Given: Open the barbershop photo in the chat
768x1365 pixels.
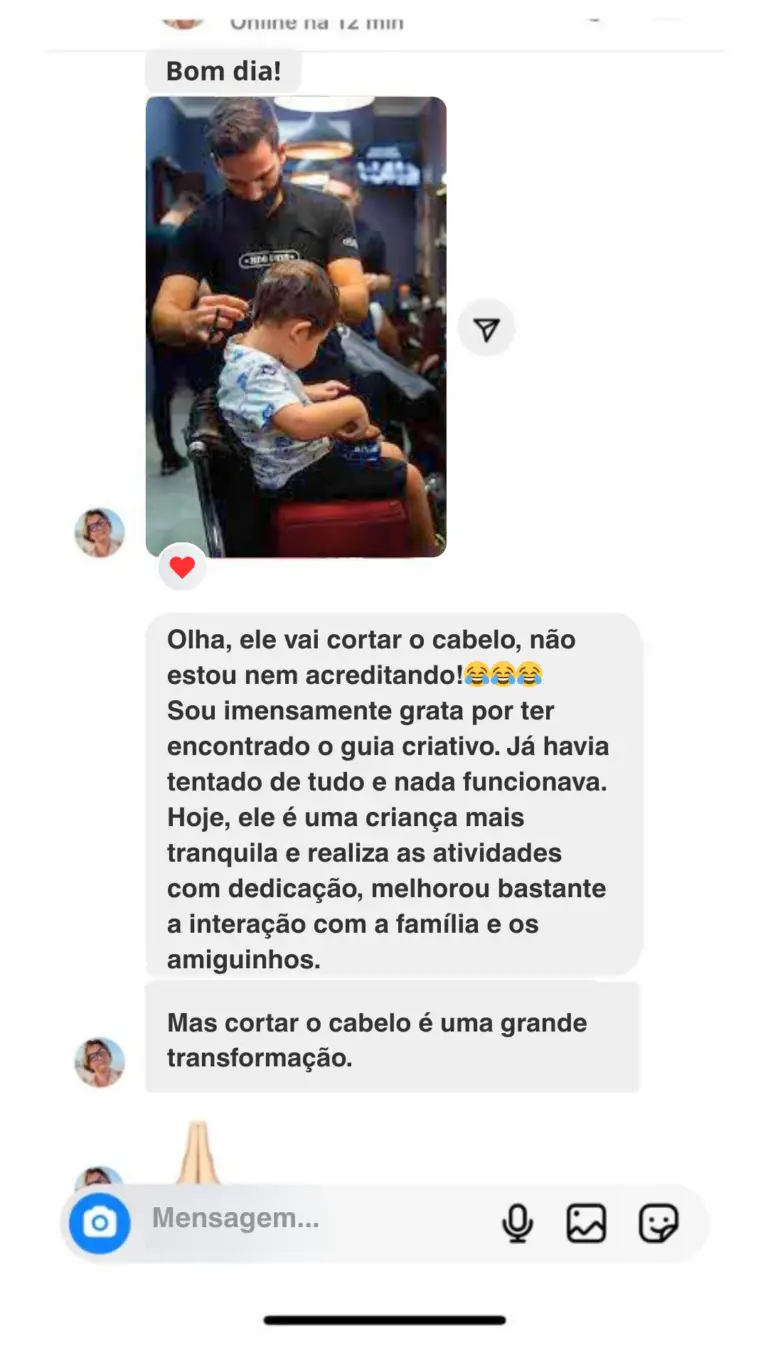Looking at the screenshot, I should (296, 326).
